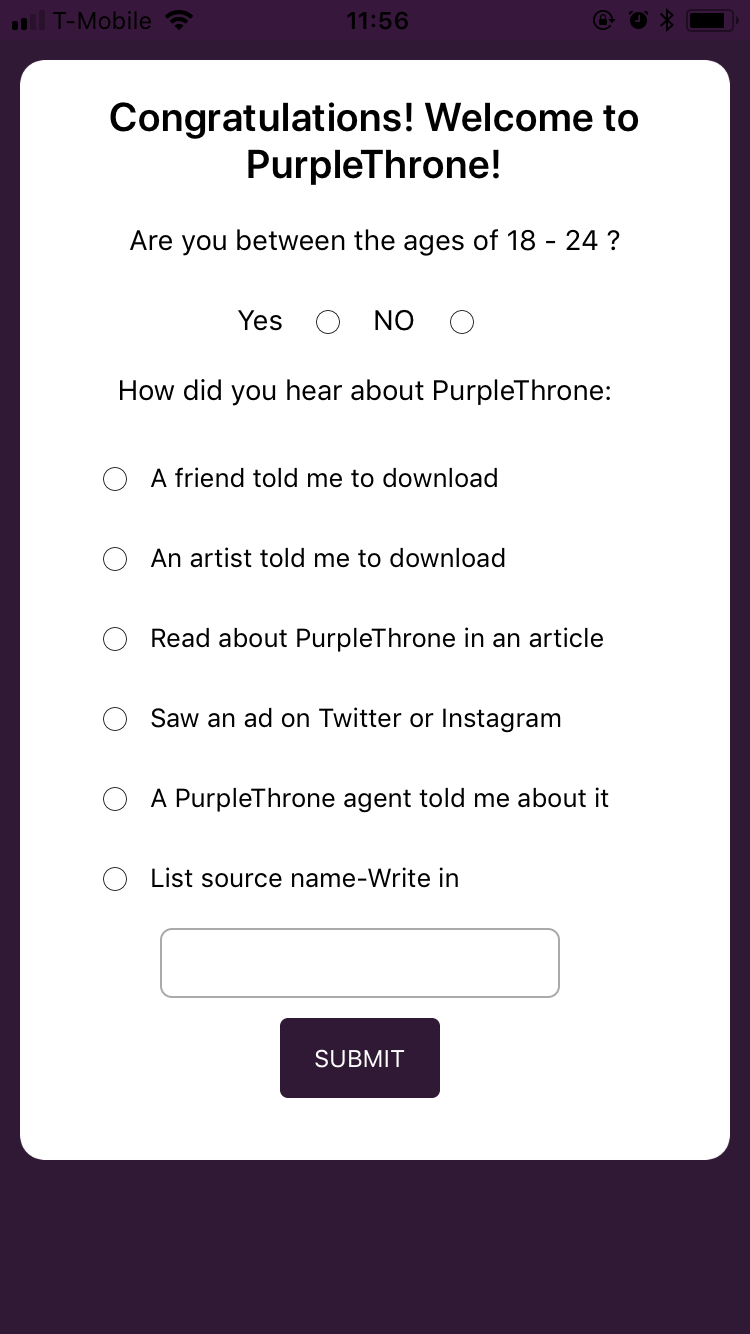This screenshot has height=1334, width=750.
Task: Choose 'An artist told me to download'
Action: (115, 559)
